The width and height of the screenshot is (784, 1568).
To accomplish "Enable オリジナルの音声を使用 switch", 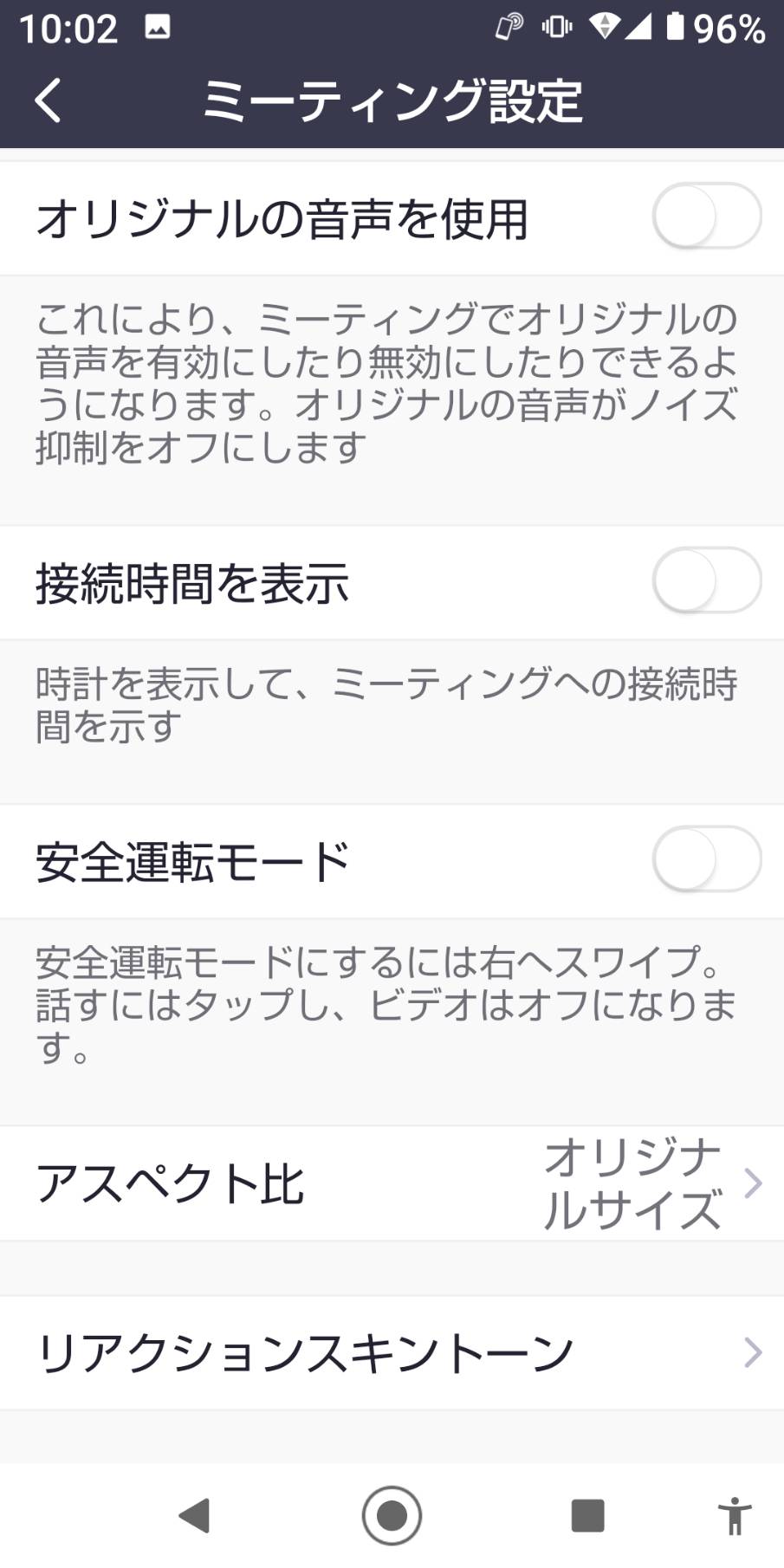I will (x=707, y=216).
